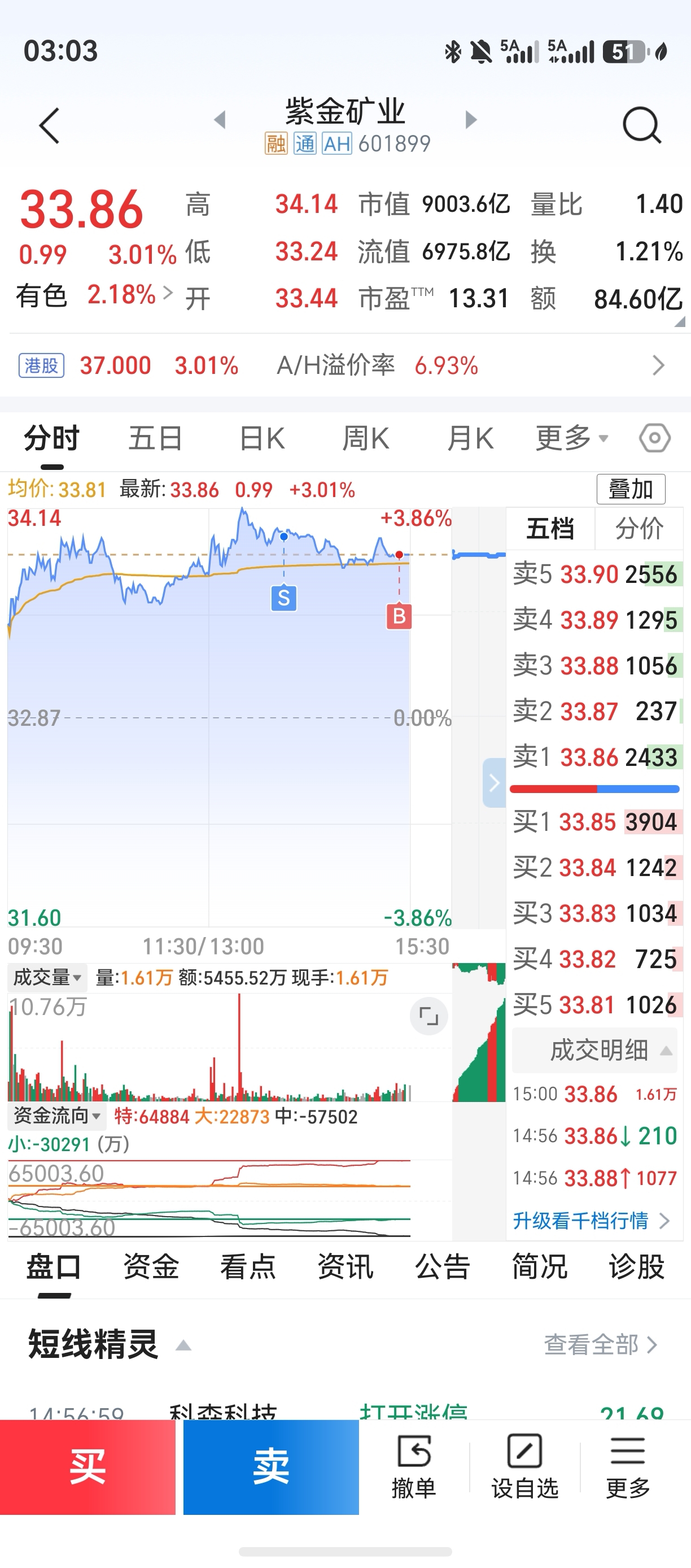The image size is (691, 1568).
Task: Select the 月K chart tab
Action: coord(470,438)
